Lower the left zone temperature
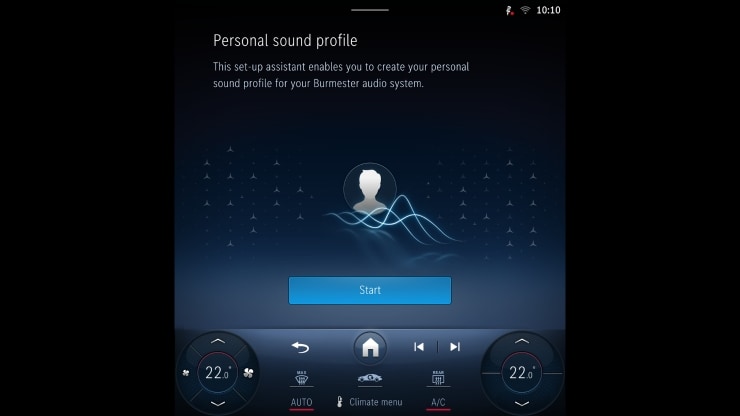Viewport: 740px width, 416px height. pos(218,403)
